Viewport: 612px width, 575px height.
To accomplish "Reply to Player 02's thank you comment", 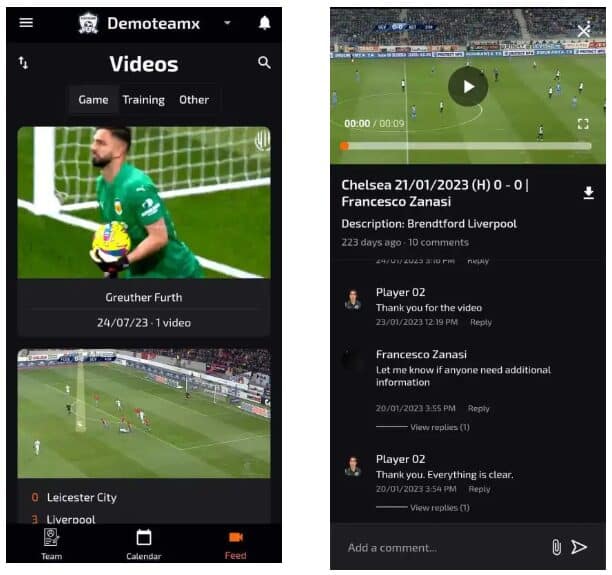I will click(480, 322).
